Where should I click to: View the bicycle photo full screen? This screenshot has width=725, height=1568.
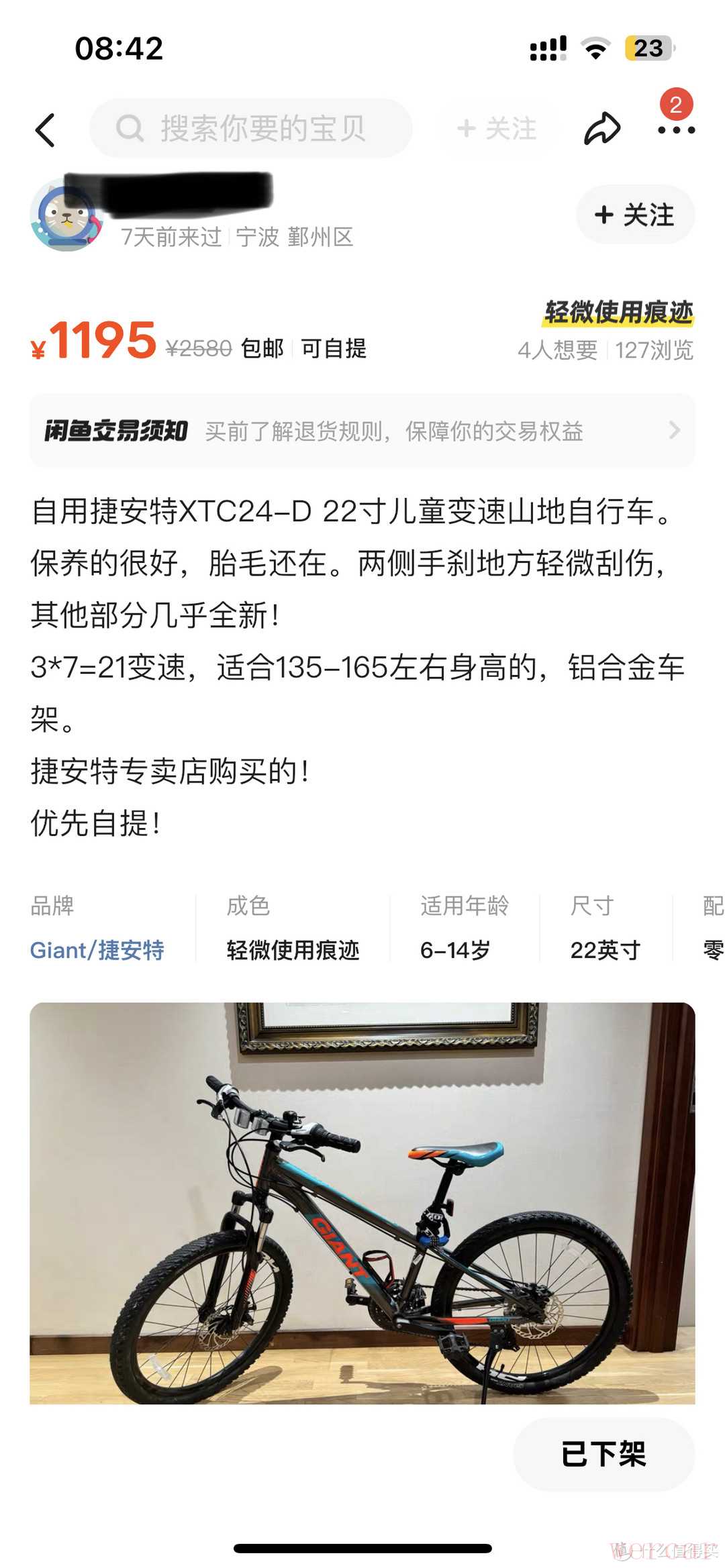[x=362, y=1202]
